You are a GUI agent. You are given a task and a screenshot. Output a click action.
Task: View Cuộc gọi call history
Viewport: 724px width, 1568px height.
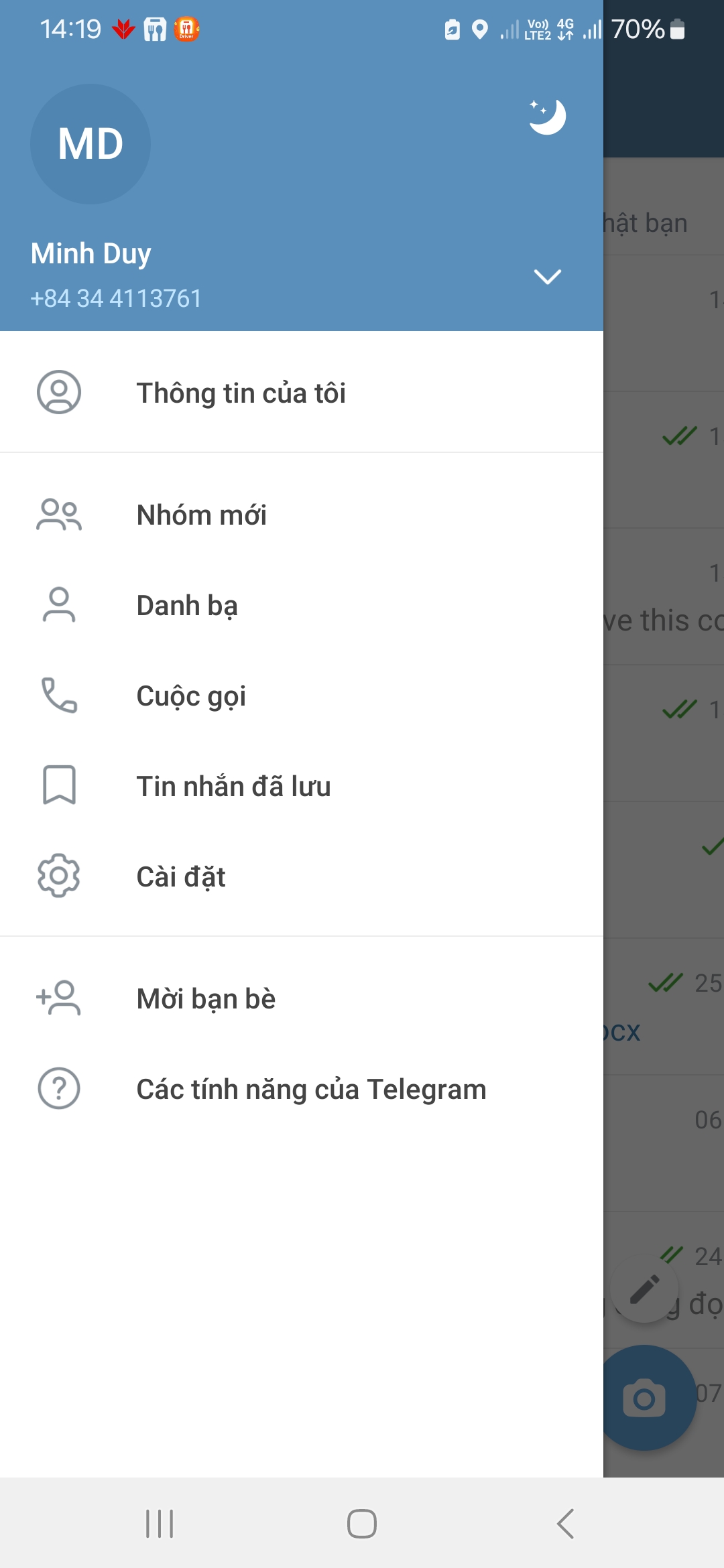point(191,696)
